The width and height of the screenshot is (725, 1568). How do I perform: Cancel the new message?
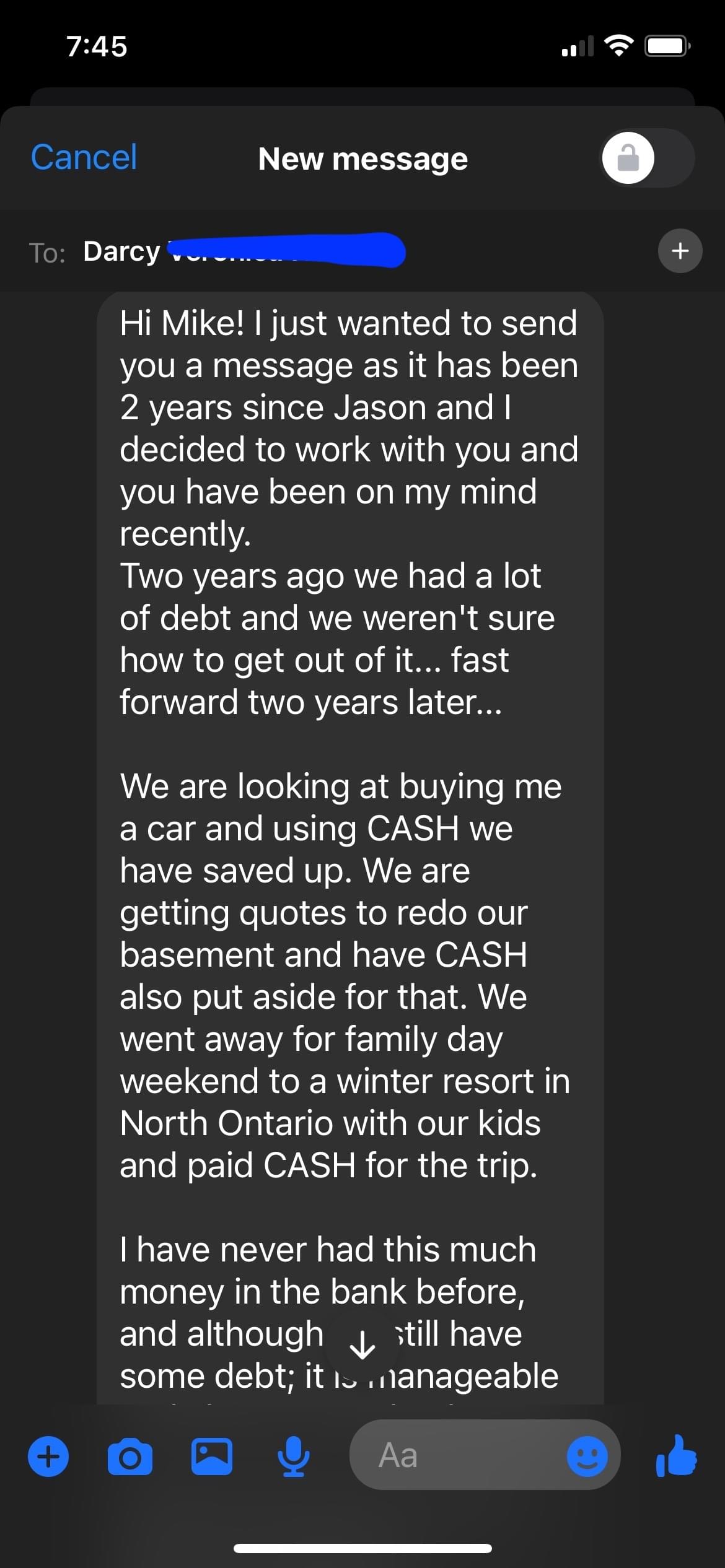pyautogui.click(x=84, y=157)
